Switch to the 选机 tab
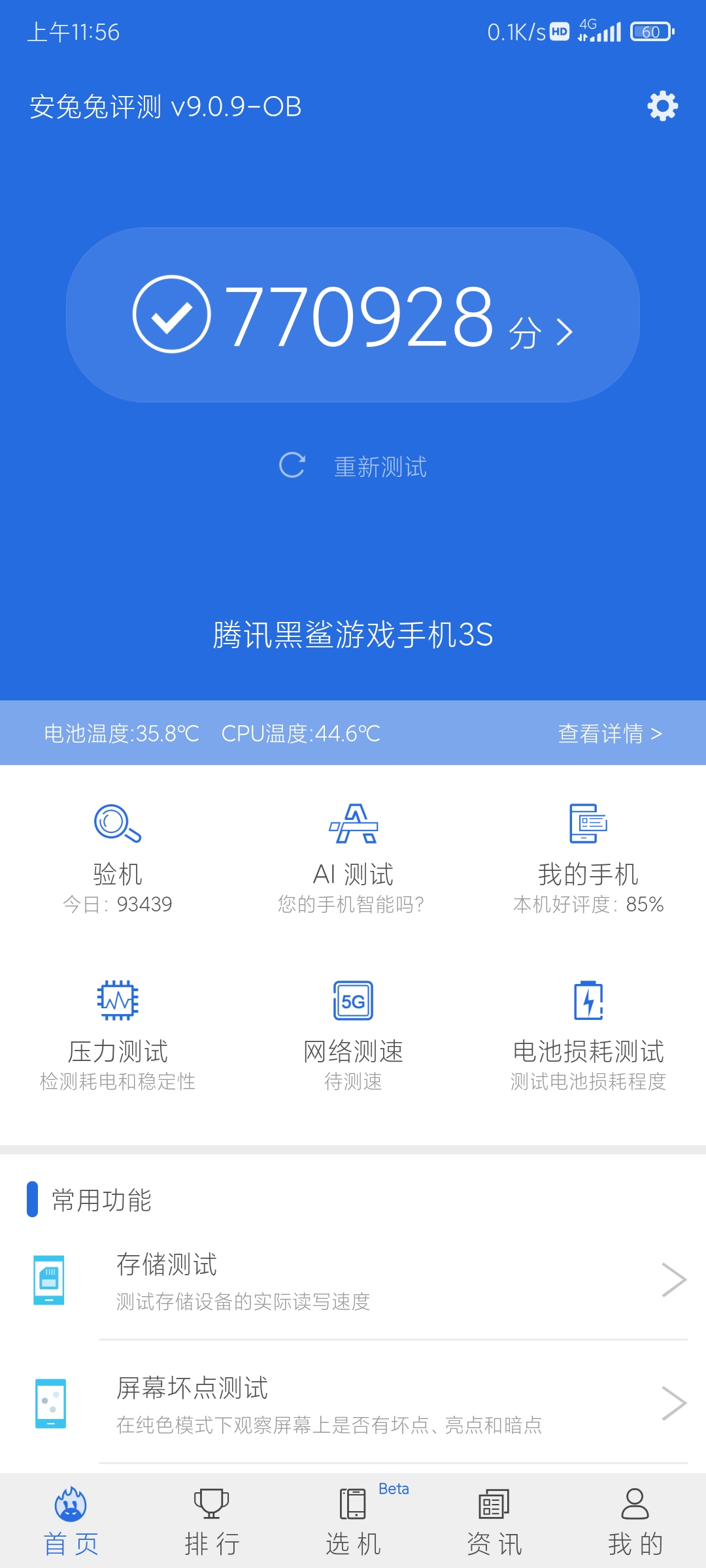 (x=353, y=1521)
